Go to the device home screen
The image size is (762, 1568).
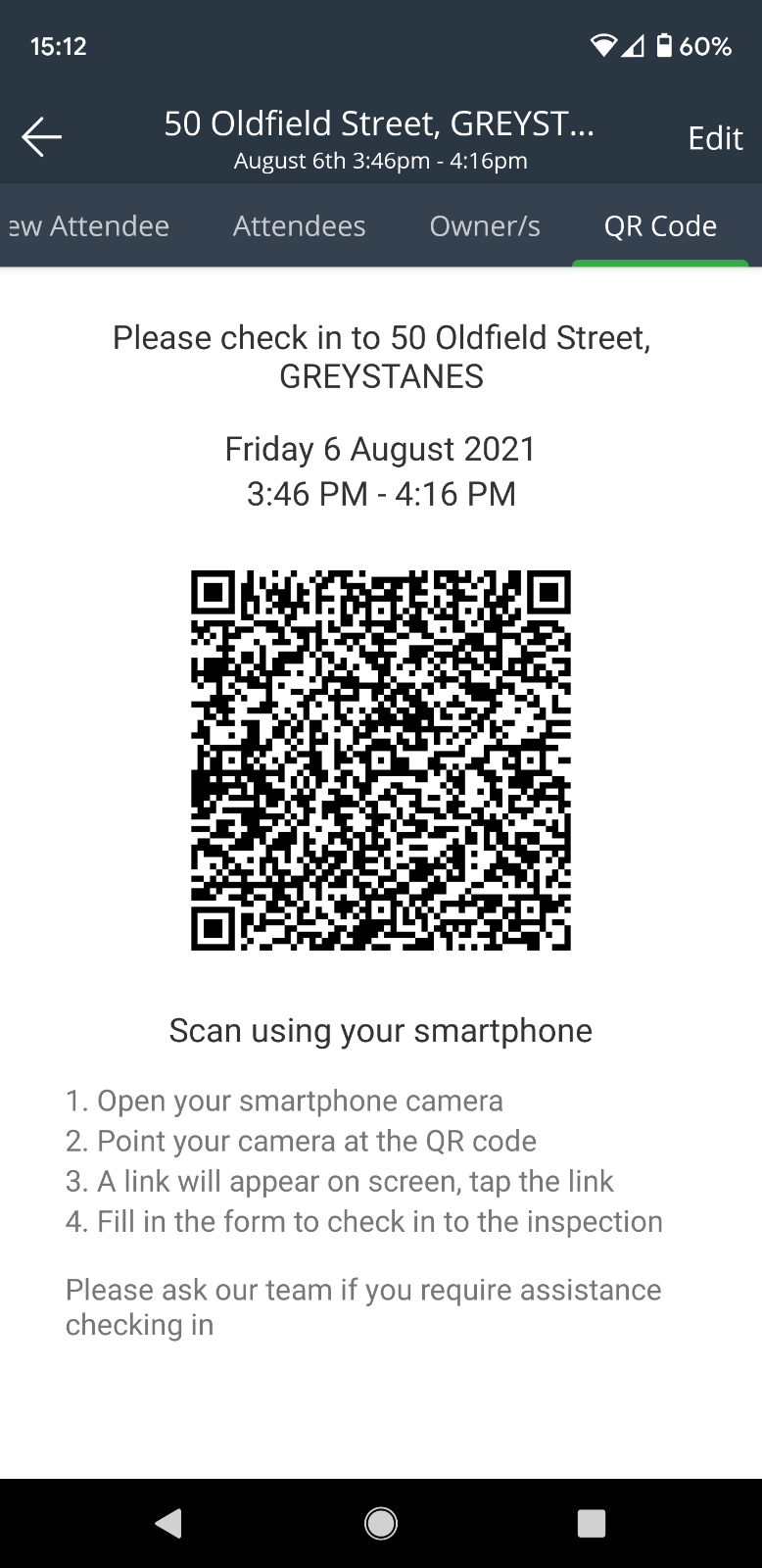(x=380, y=1522)
